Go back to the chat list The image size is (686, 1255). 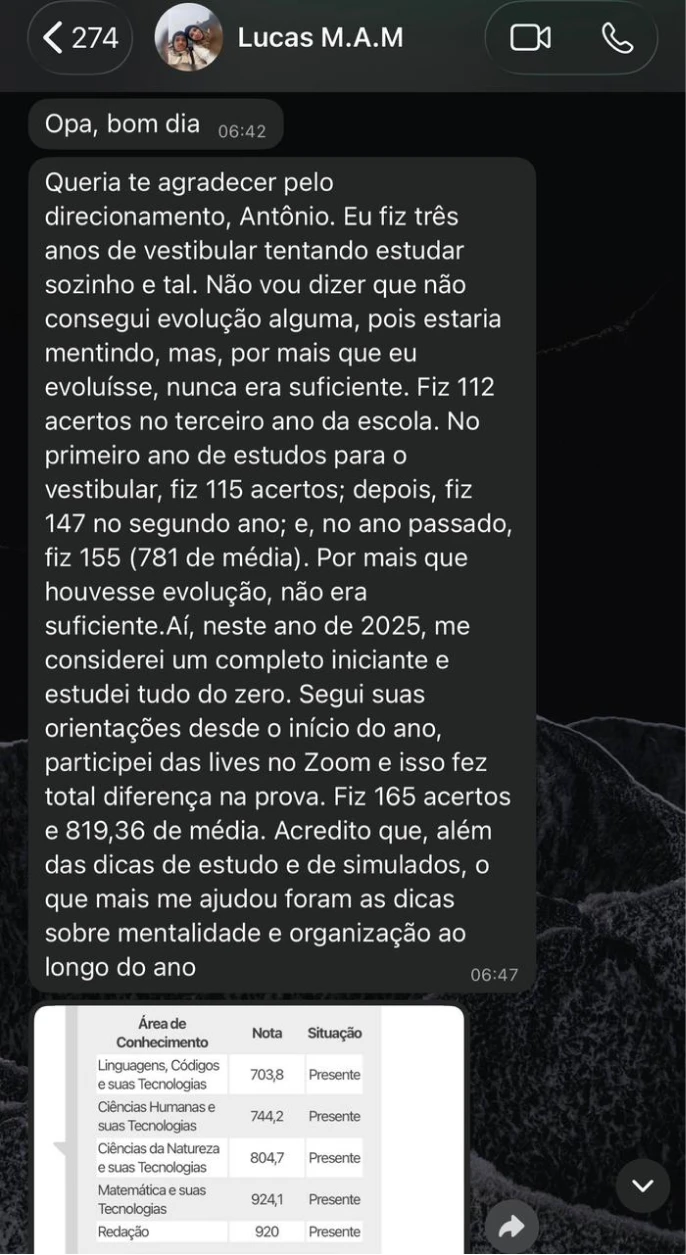(x=80, y=38)
